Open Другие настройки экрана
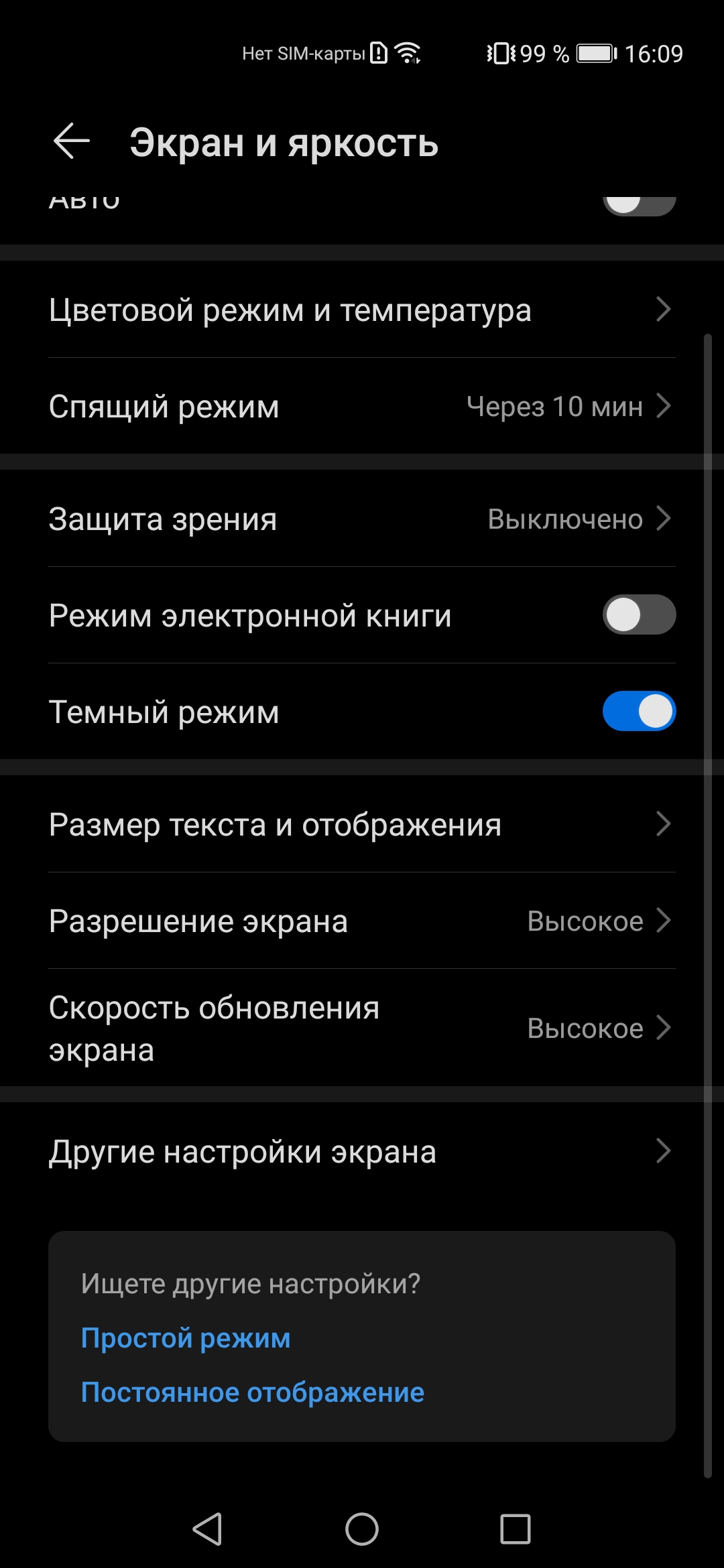The image size is (724, 1568). pos(362,1151)
